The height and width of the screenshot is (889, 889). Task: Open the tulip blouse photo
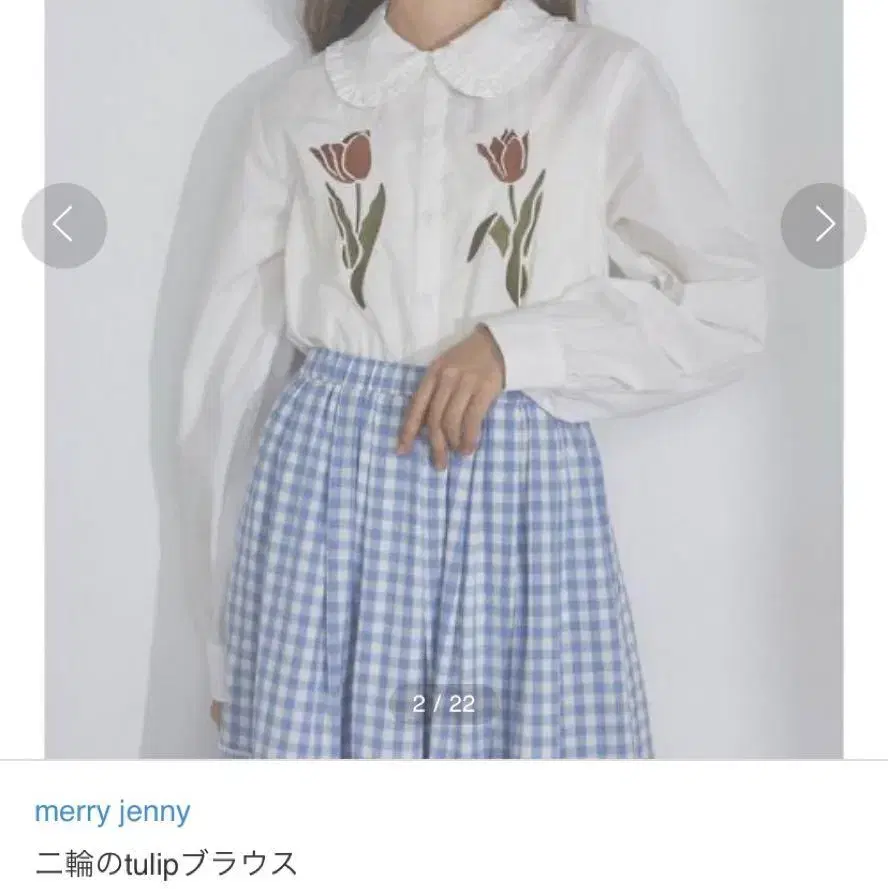(x=444, y=379)
